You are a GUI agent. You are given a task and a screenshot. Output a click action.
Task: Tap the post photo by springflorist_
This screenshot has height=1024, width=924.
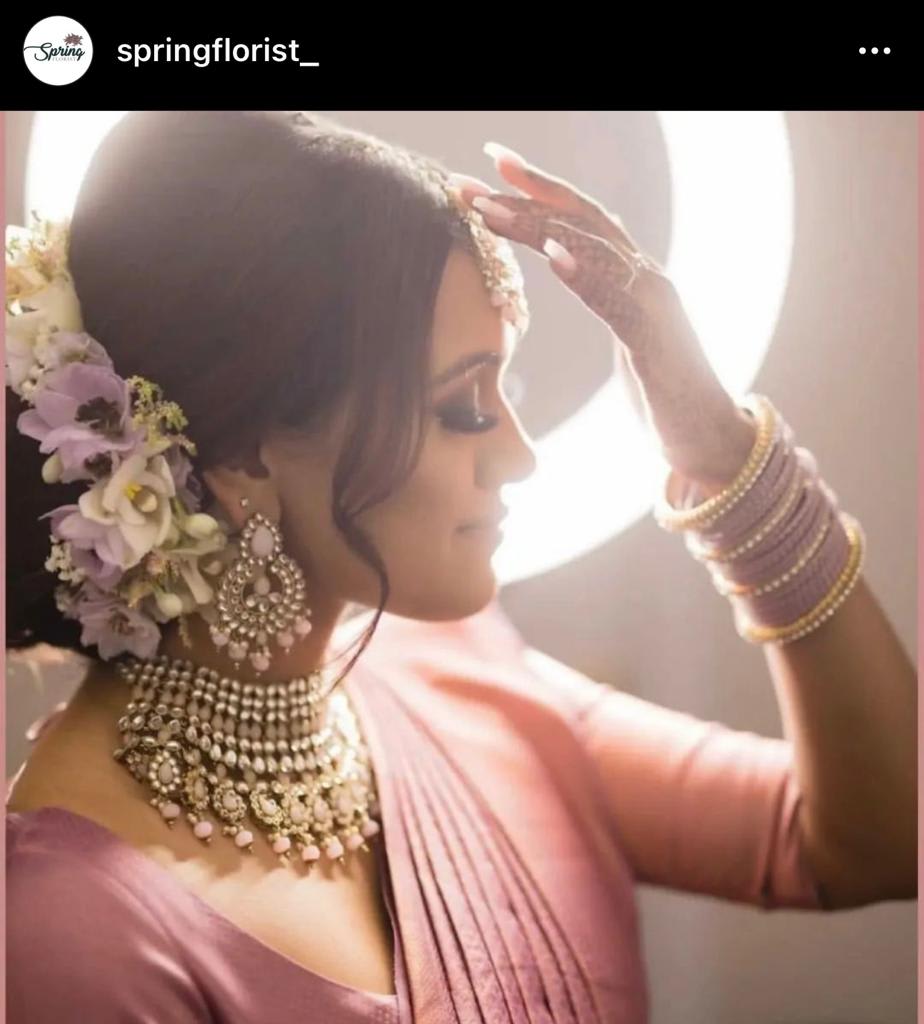pyautogui.click(x=462, y=566)
